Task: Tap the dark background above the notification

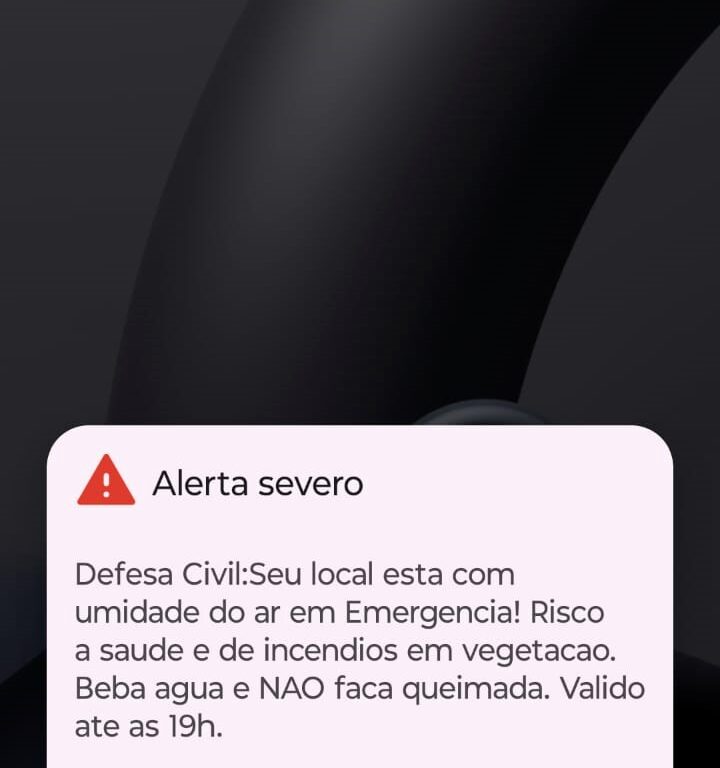Action: 360,200
